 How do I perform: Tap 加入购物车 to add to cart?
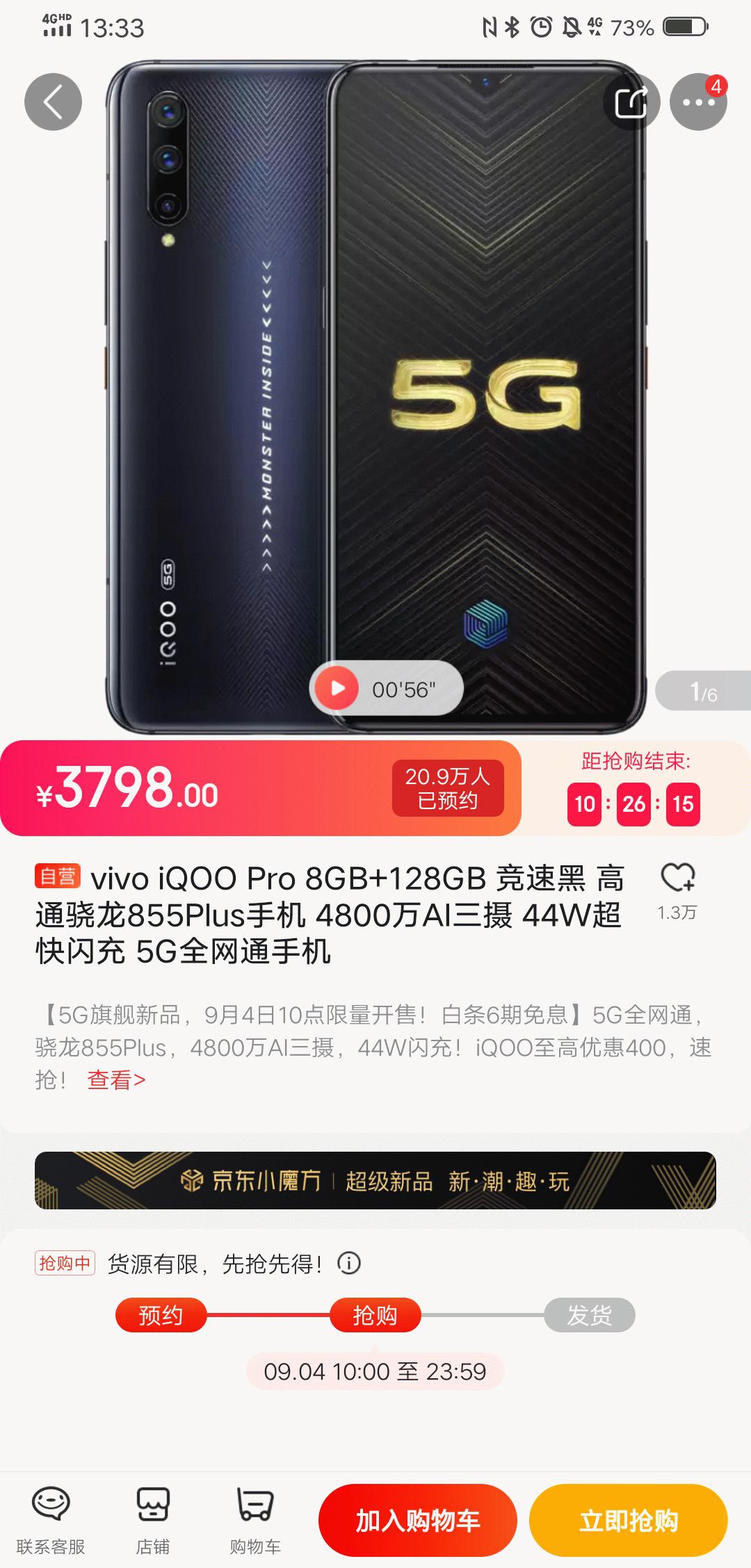click(x=418, y=1521)
